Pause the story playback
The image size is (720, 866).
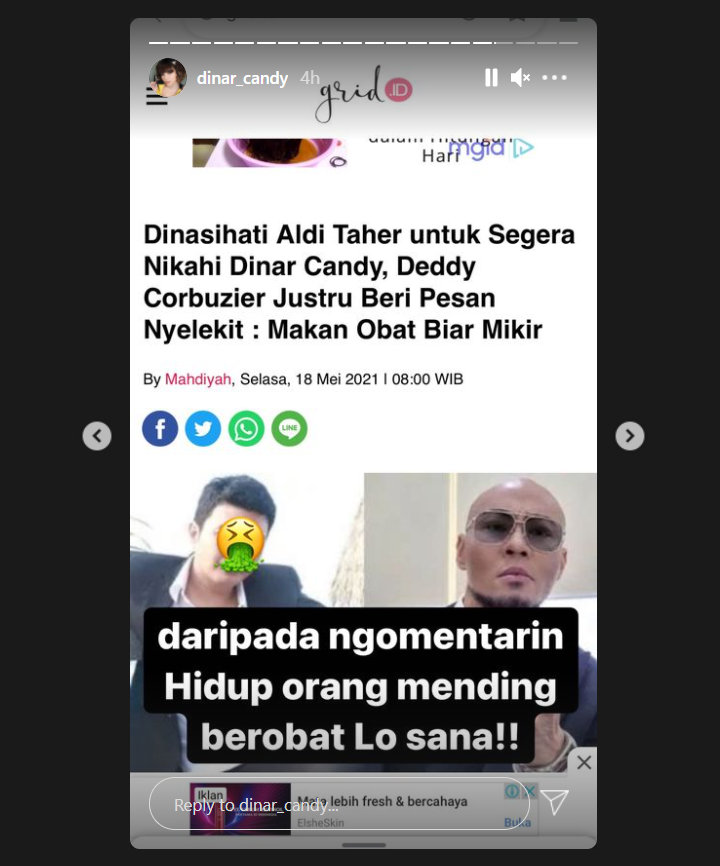pos(491,78)
